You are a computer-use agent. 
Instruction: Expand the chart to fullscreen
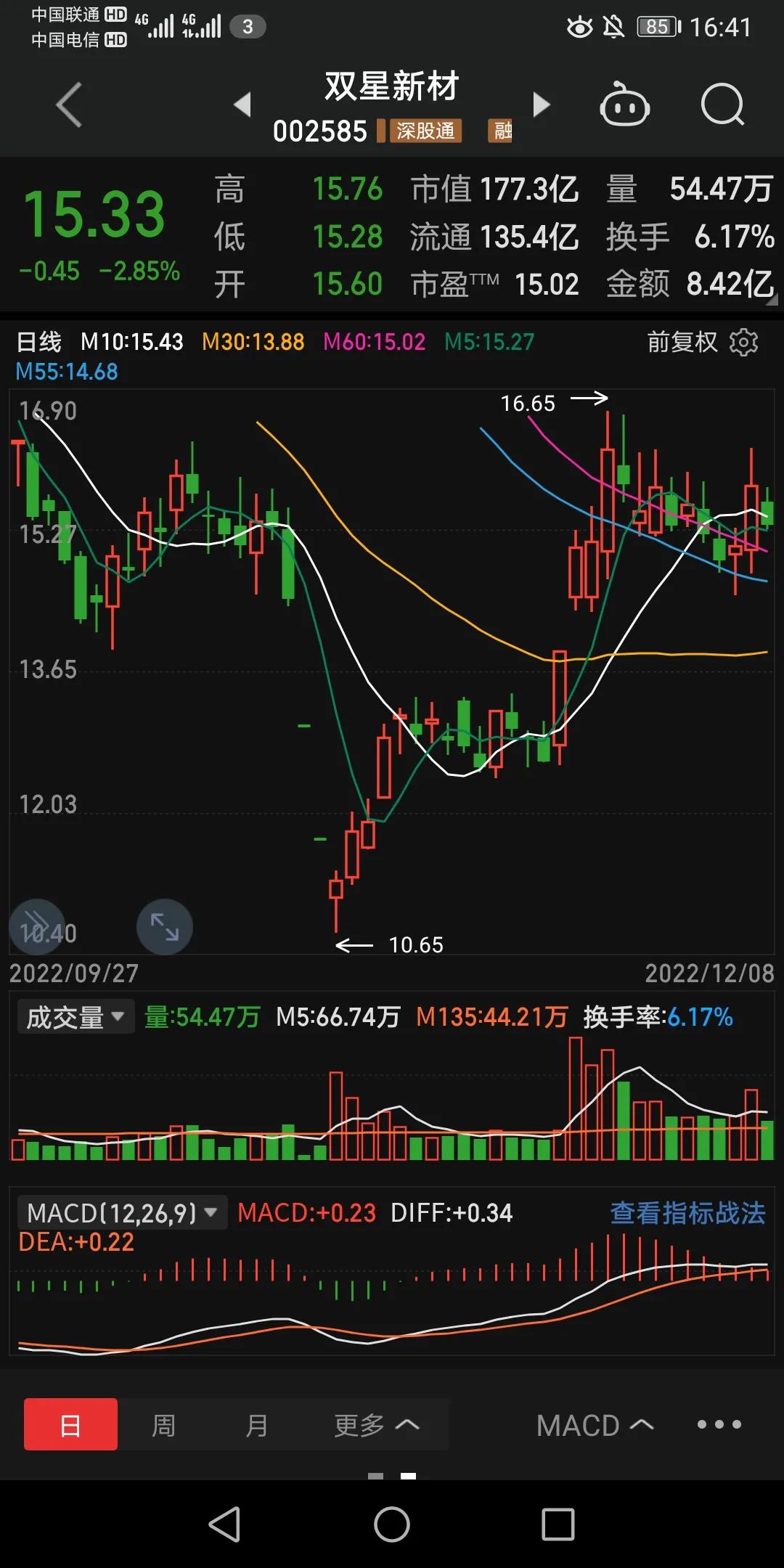click(x=165, y=927)
